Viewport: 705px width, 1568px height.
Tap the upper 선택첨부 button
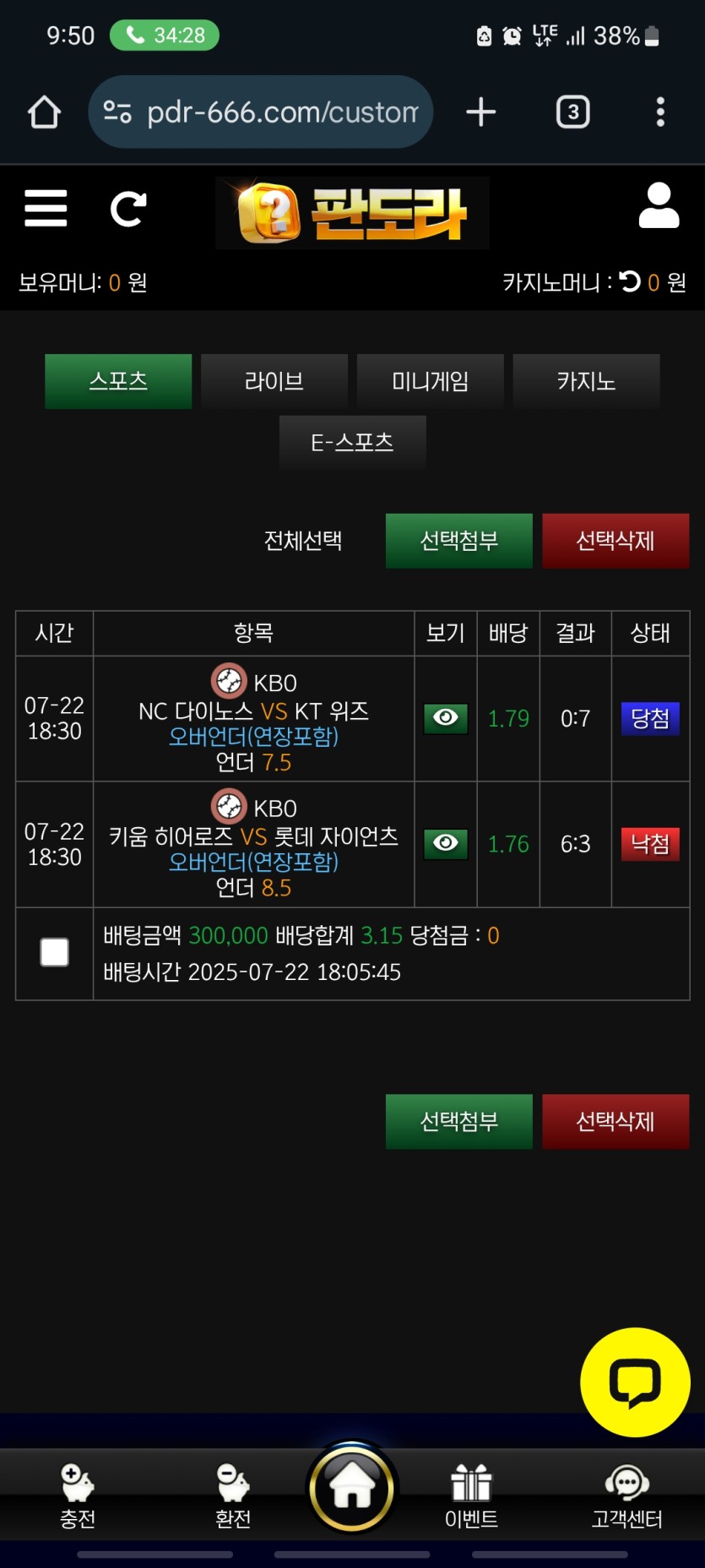(458, 541)
